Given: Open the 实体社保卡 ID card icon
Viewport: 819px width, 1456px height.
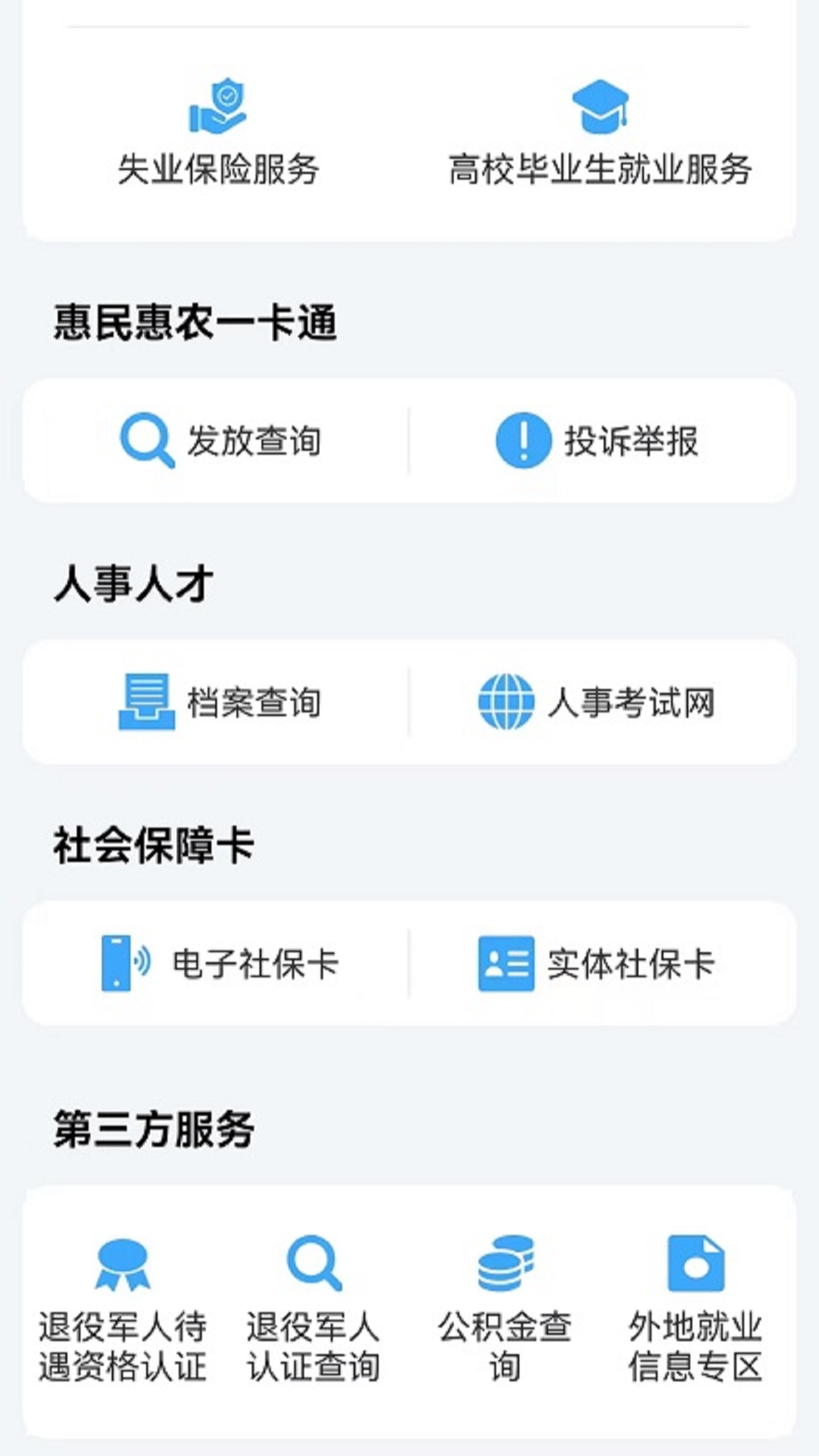Looking at the screenshot, I should pyautogui.click(x=503, y=965).
